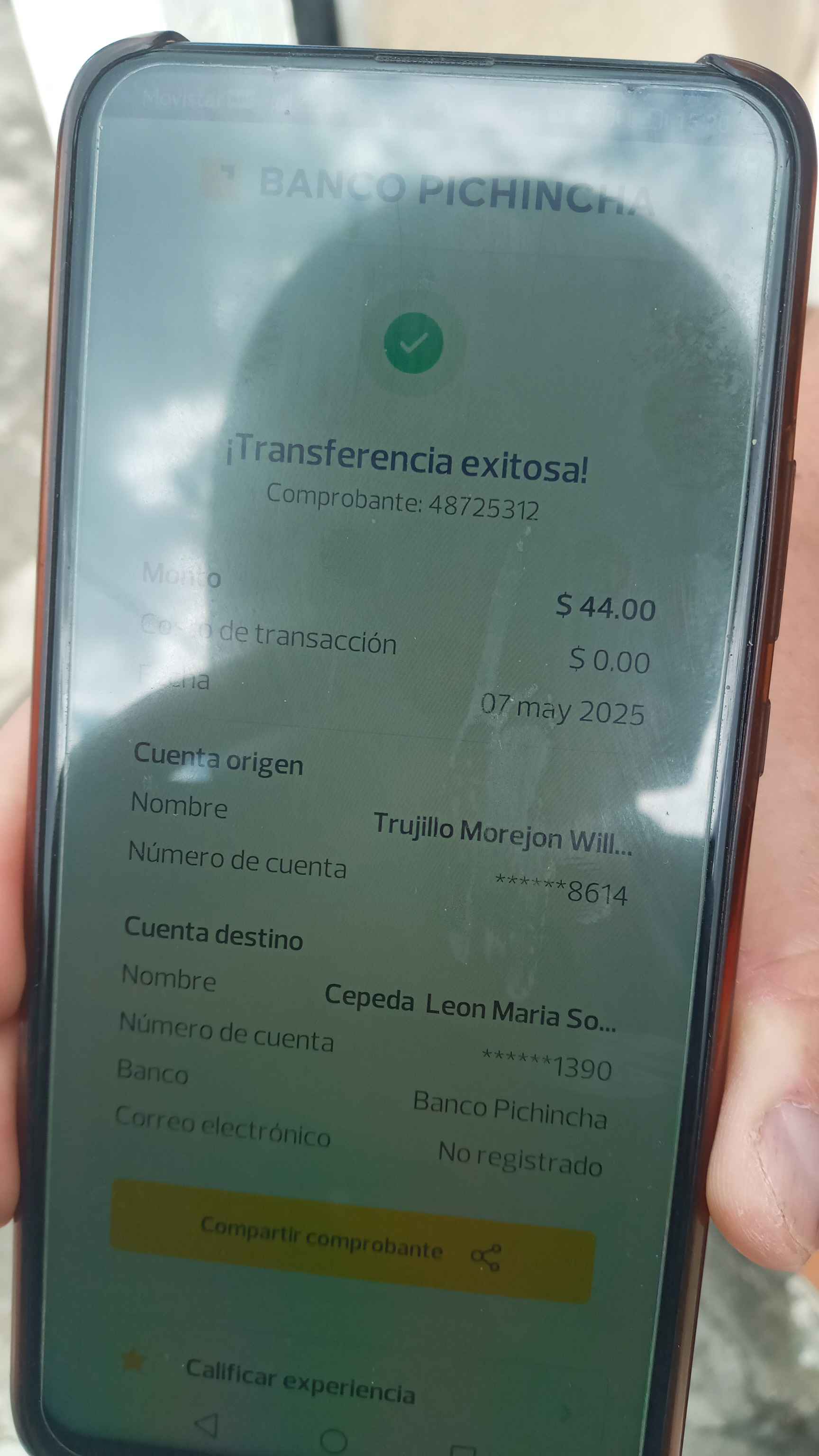The width and height of the screenshot is (819, 1456).
Task: Open Calificar experiencia to rate the transfer
Action: pos(300,1381)
